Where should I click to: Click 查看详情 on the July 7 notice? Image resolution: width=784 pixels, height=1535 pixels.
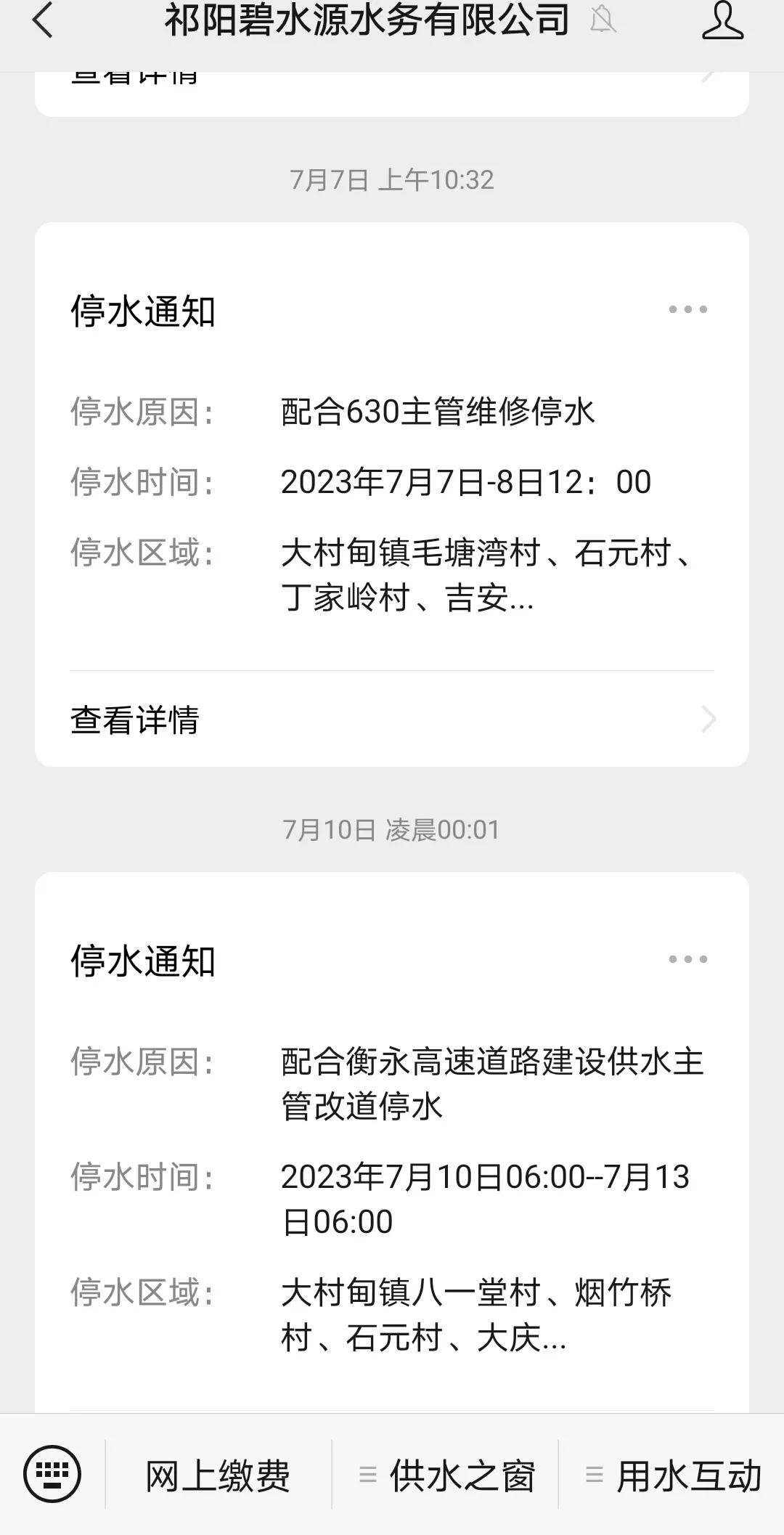(x=136, y=721)
